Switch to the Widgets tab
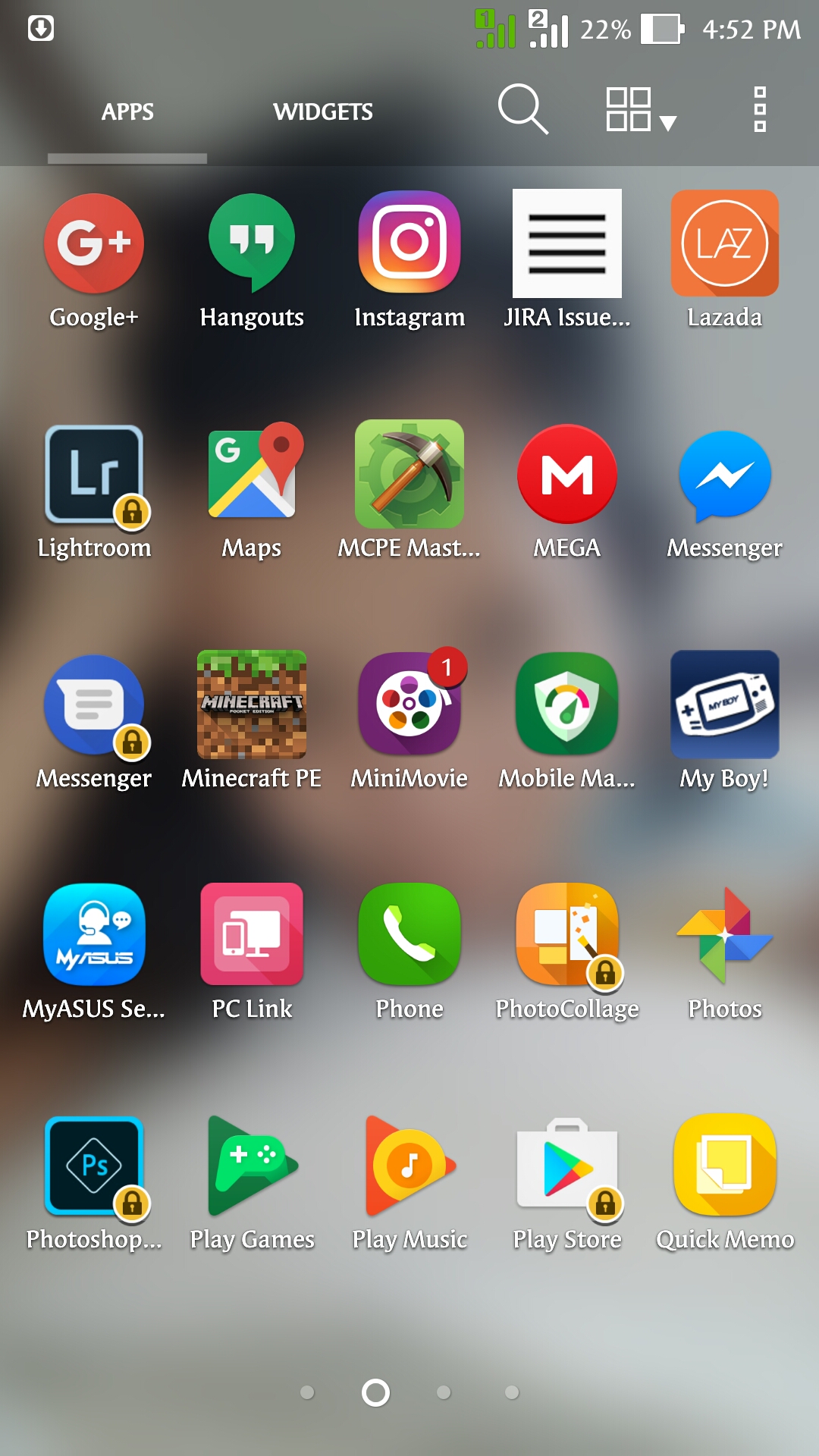The height and width of the screenshot is (1456, 819). (323, 112)
